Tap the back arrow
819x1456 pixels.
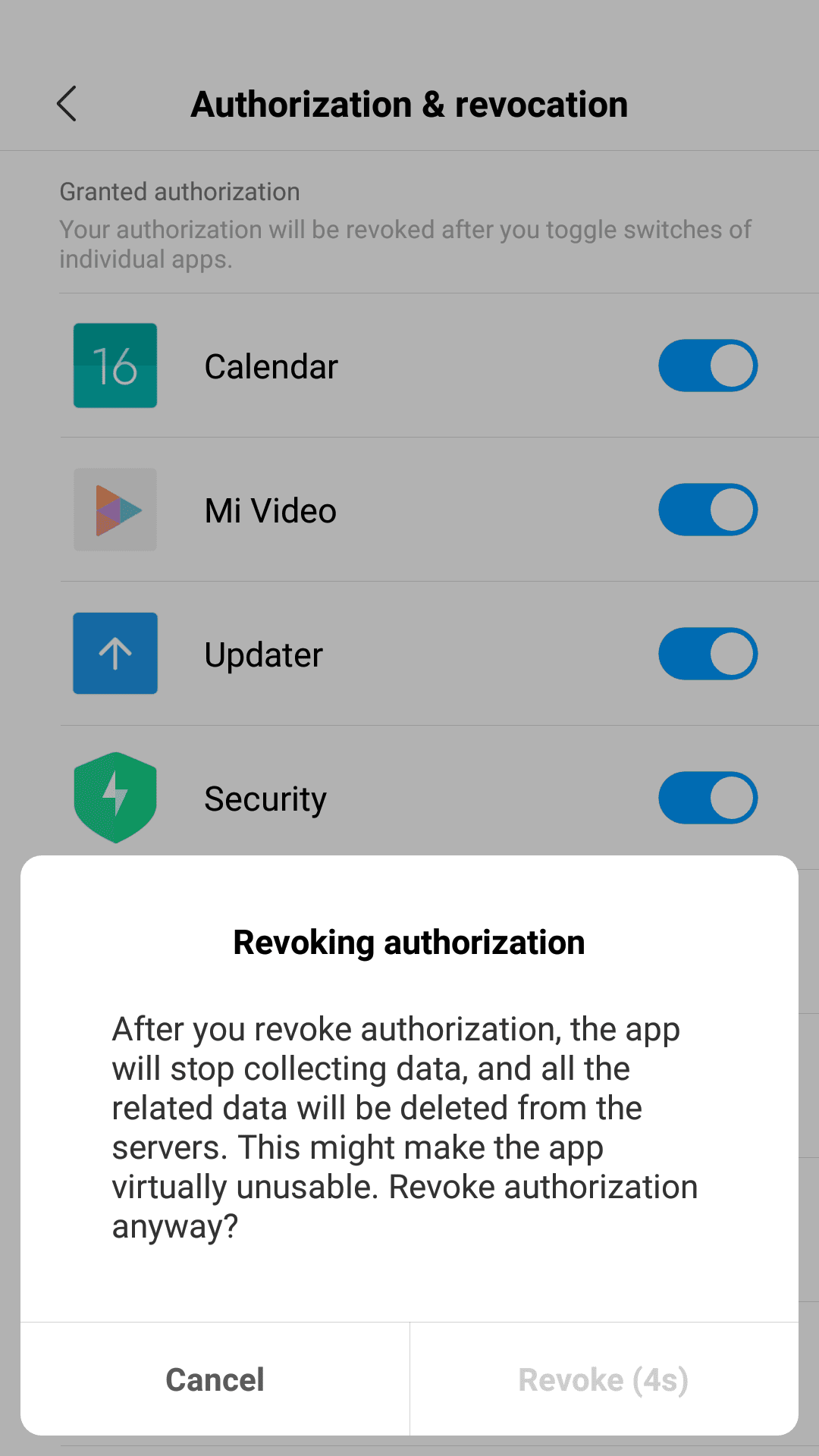(x=67, y=104)
